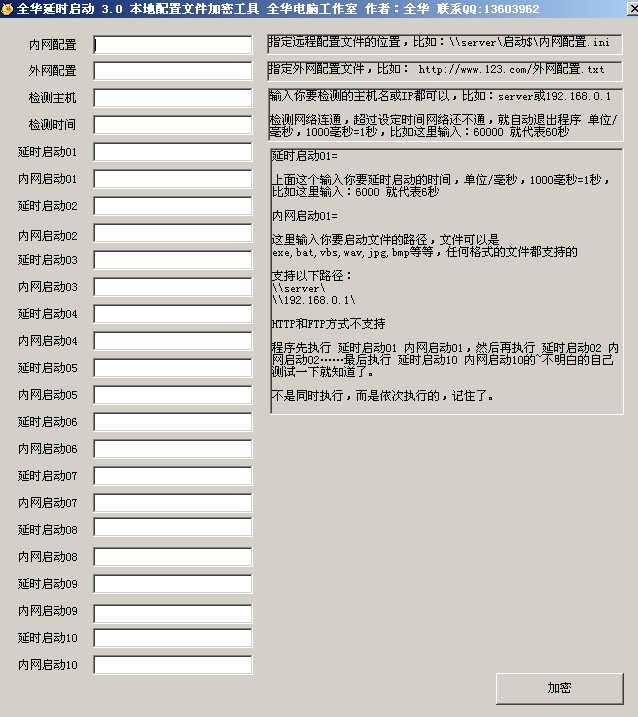Screen dimensions: 638x717
Task: Focus the 内网启动03 input field
Action: (x=173, y=287)
